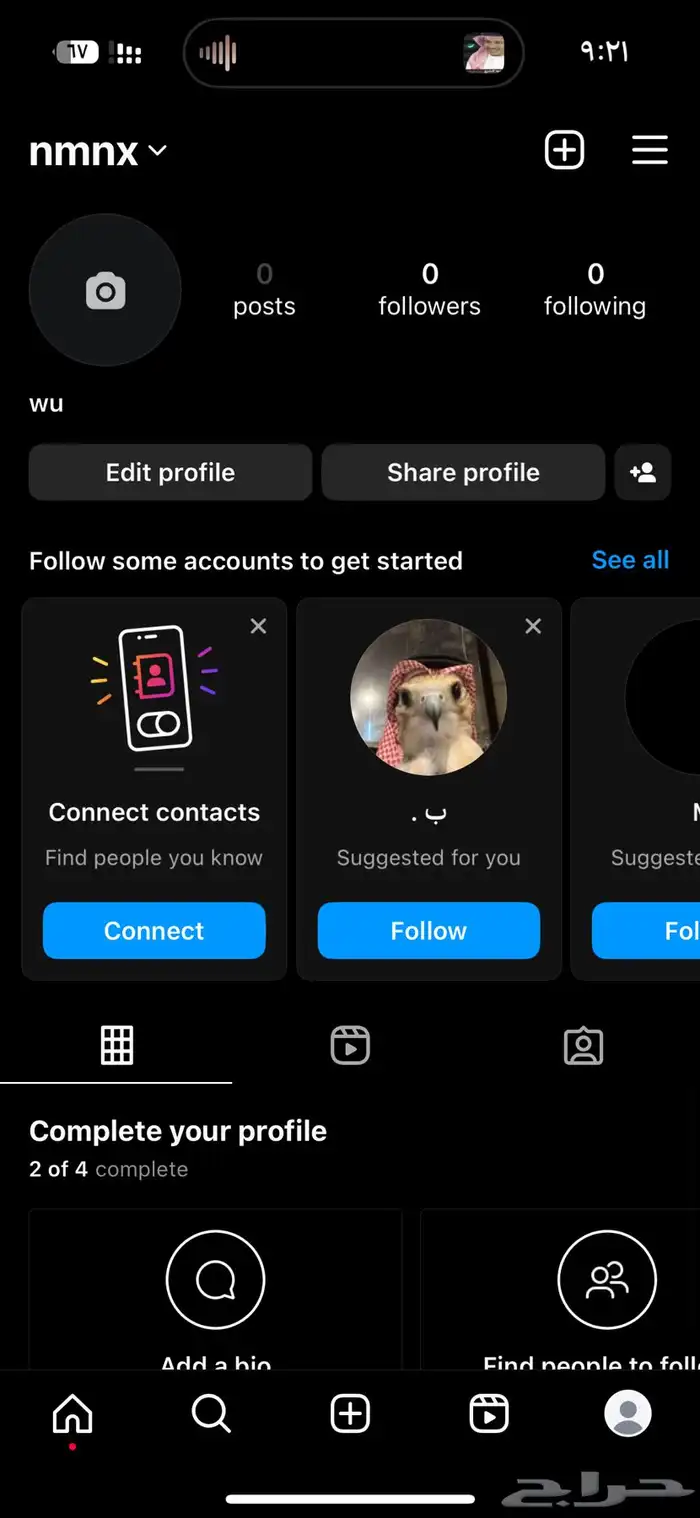Open discover people icon button
Viewport: 700px width, 1518px height.
coord(642,473)
